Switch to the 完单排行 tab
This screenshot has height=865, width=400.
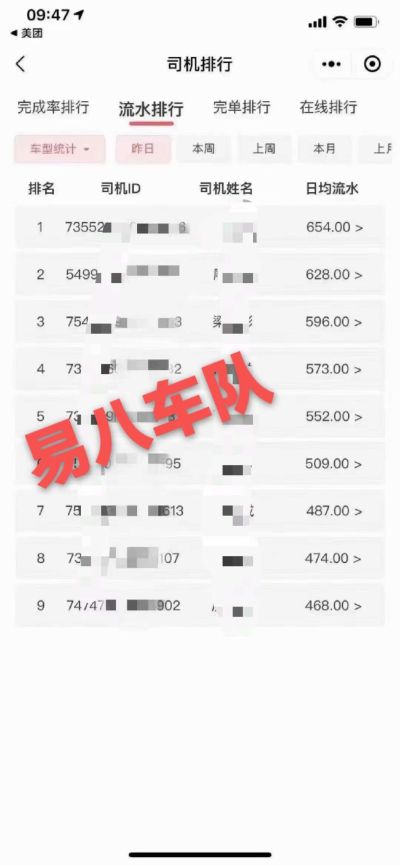pos(242,107)
